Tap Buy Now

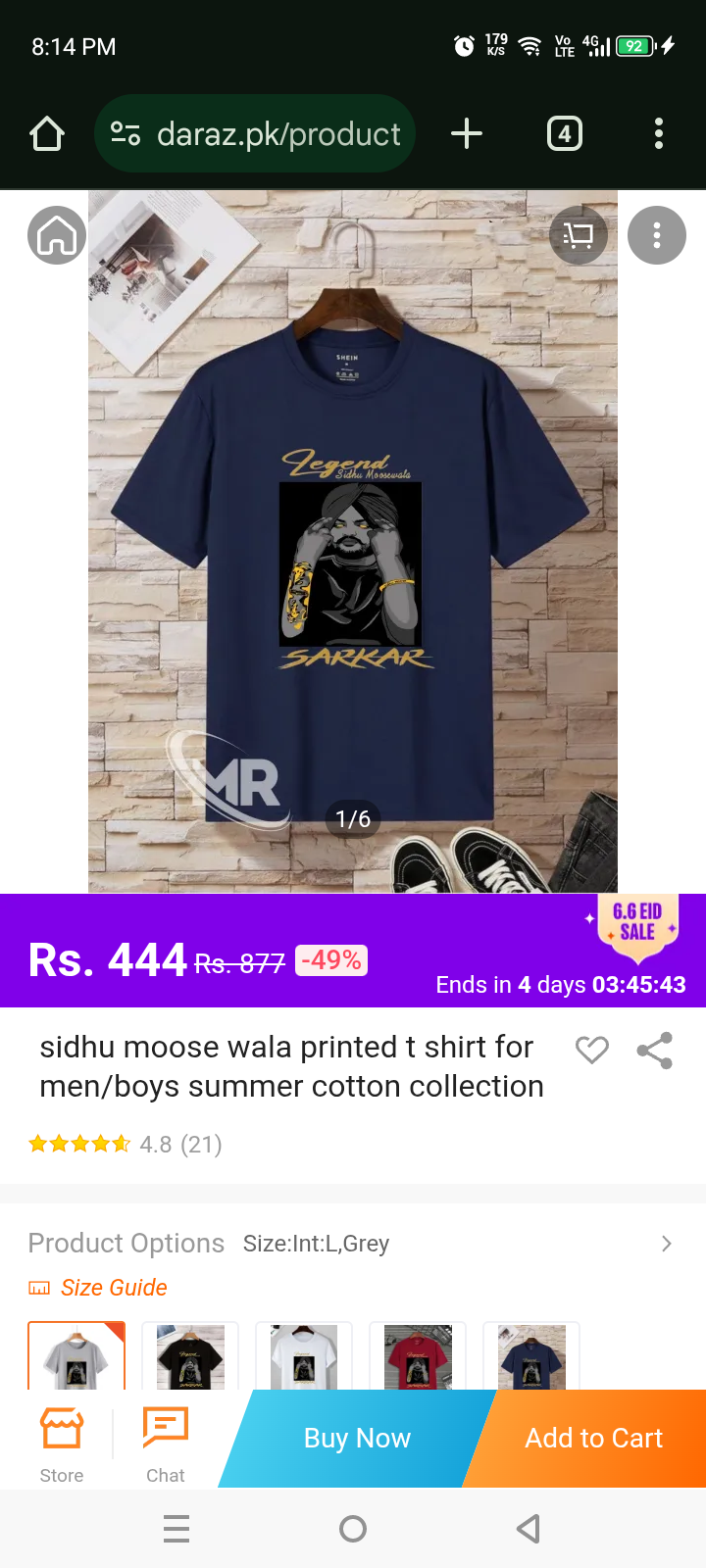click(x=357, y=1439)
